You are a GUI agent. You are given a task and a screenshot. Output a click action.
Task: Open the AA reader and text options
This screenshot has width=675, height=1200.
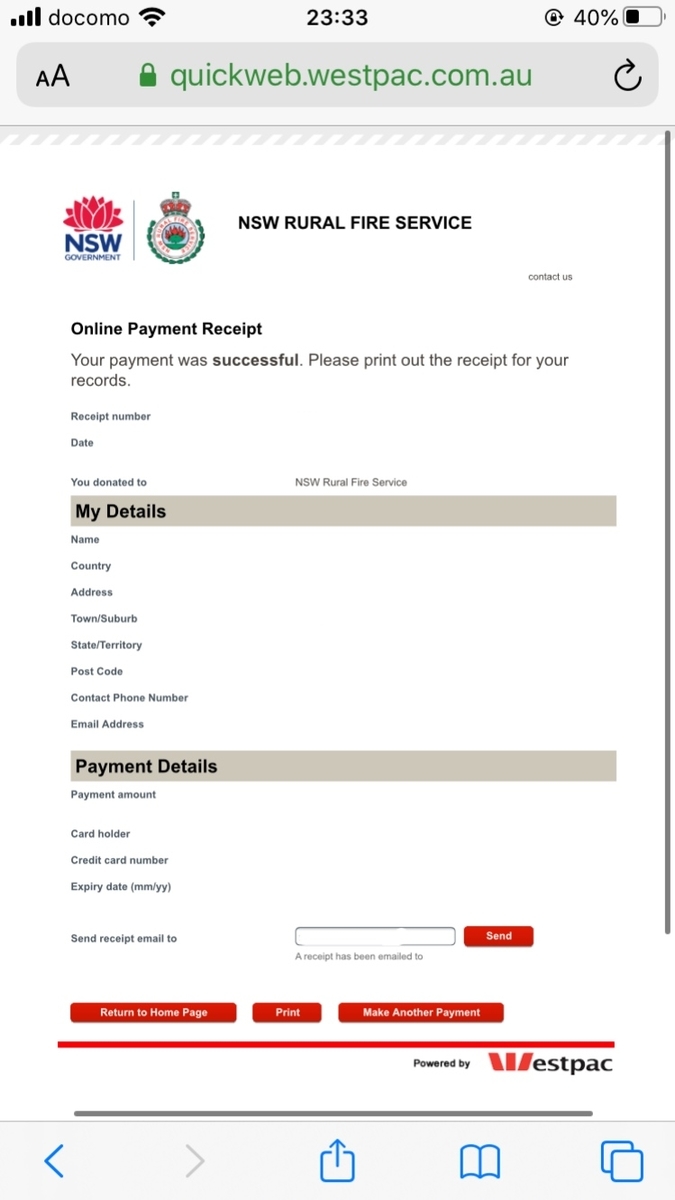(52, 76)
